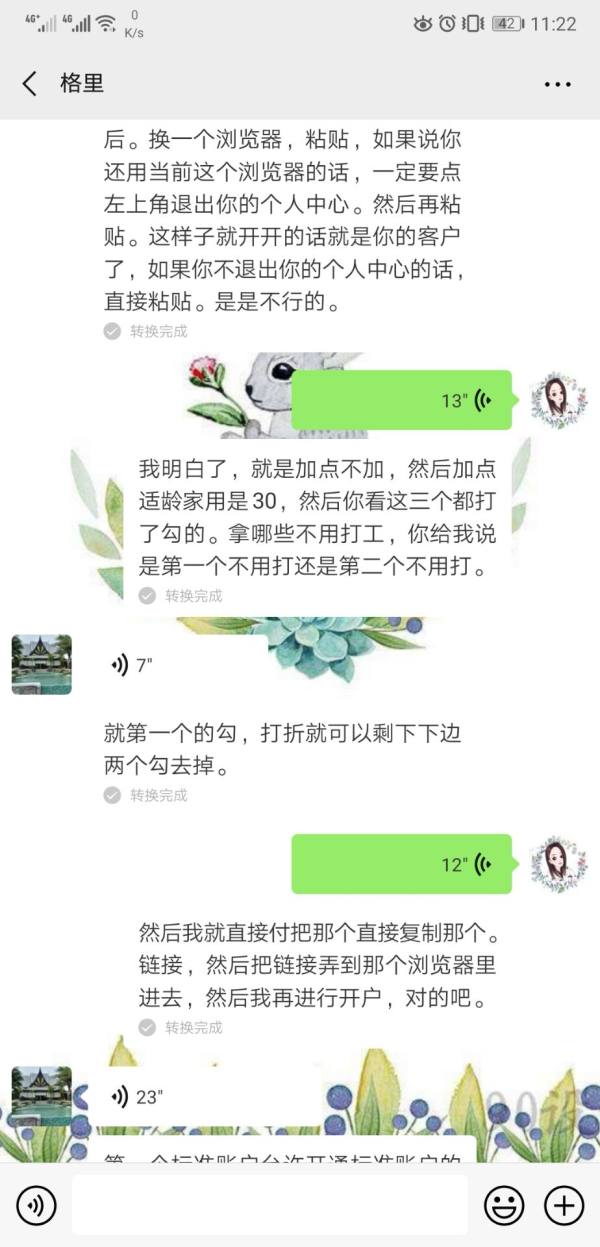Open 格里's avatar beside the 7-second message
Image resolution: width=600 pixels, height=1247 pixels.
point(41,664)
